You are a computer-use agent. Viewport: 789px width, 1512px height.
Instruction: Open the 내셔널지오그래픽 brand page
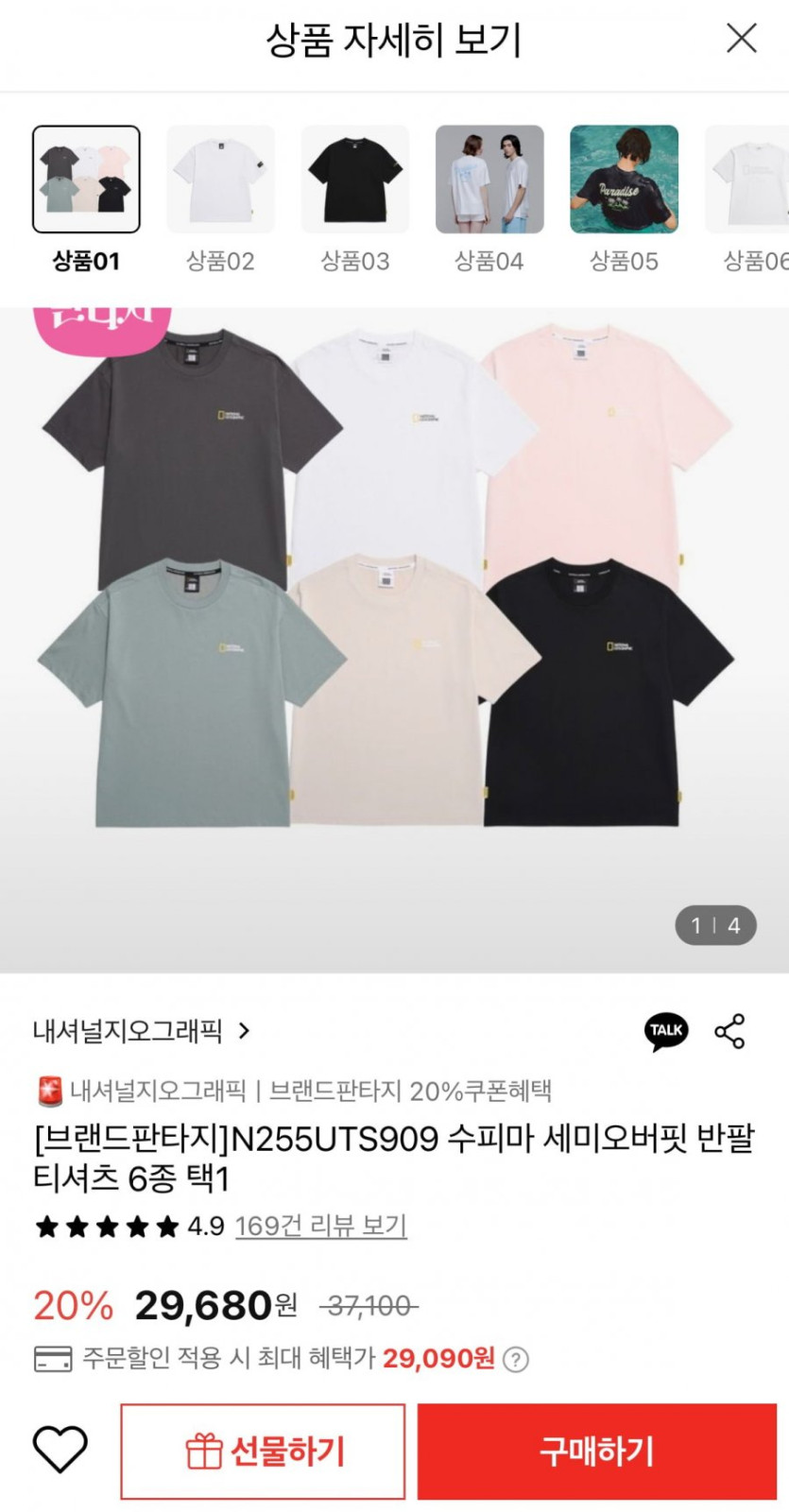pyautogui.click(x=142, y=1030)
